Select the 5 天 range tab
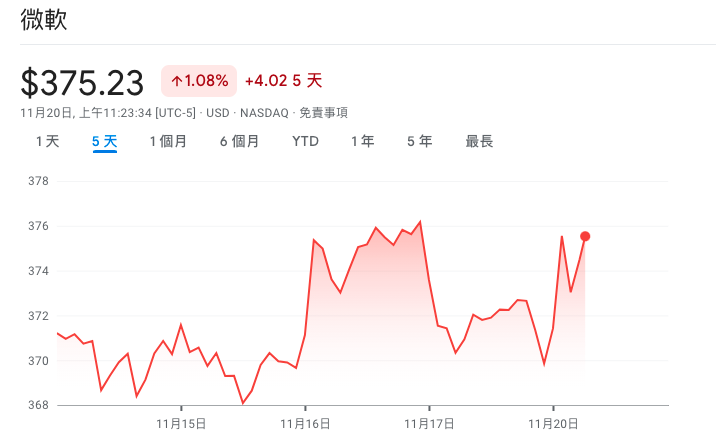Screen dimensions: 716x441 pyautogui.click(x=104, y=142)
